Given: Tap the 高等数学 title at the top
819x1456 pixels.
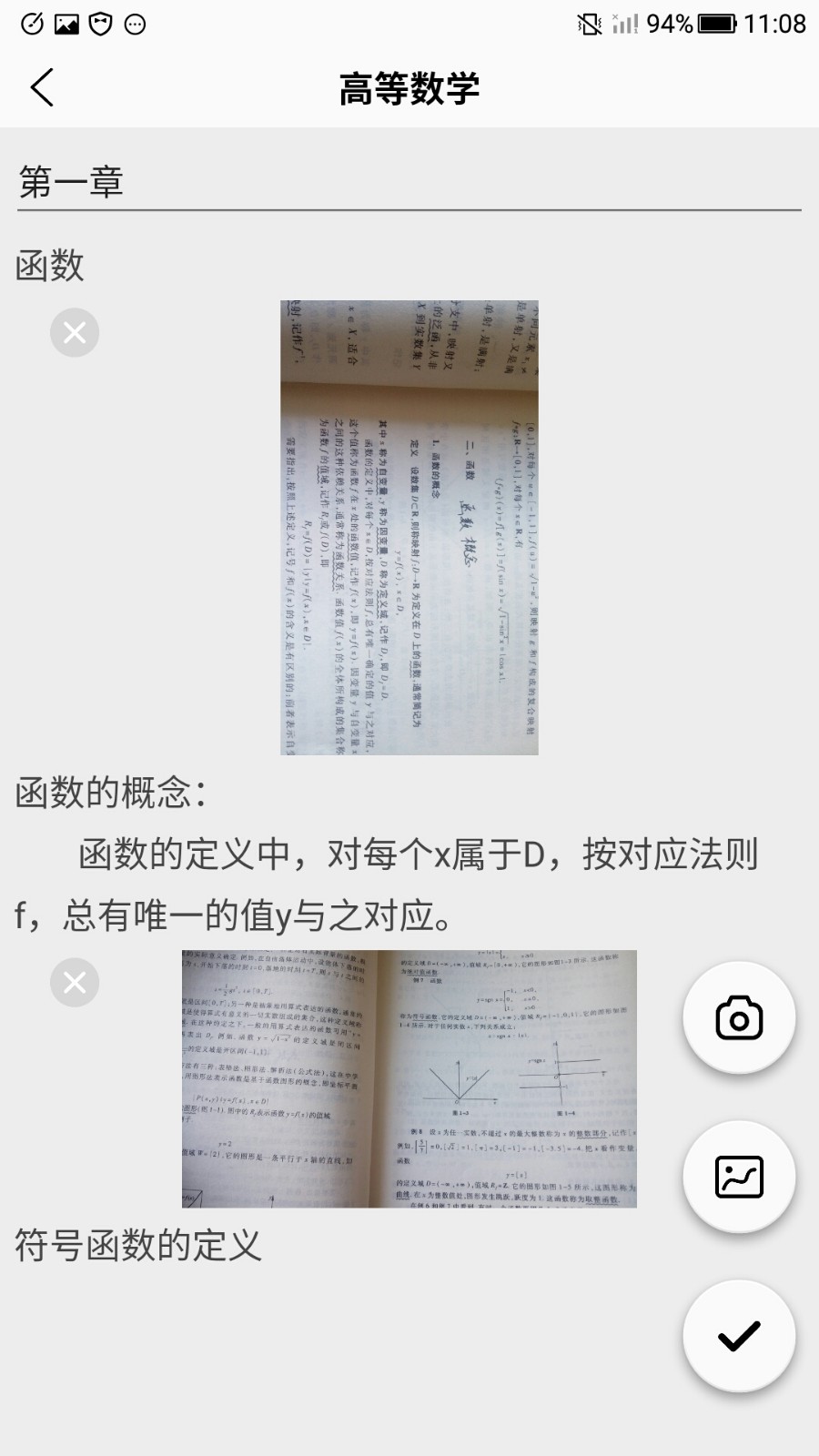Looking at the screenshot, I should click(409, 90).
